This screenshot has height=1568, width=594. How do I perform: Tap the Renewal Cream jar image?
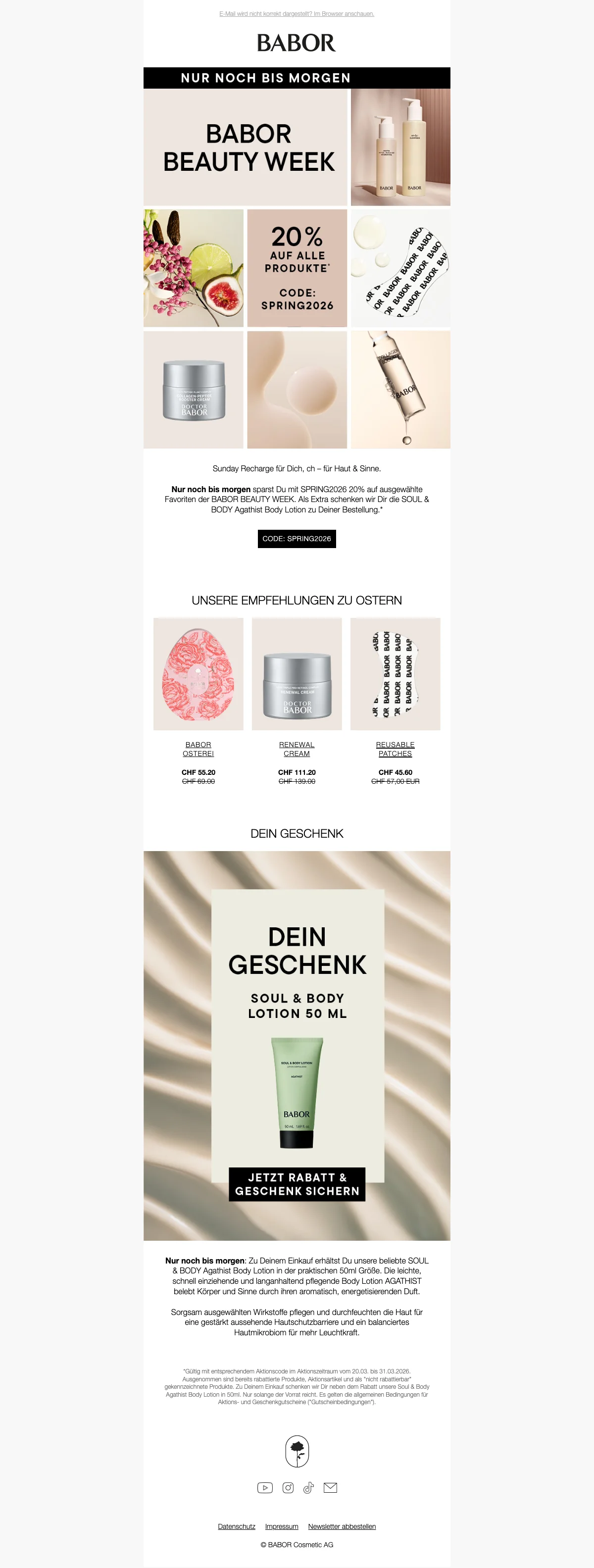click(297, 674)
